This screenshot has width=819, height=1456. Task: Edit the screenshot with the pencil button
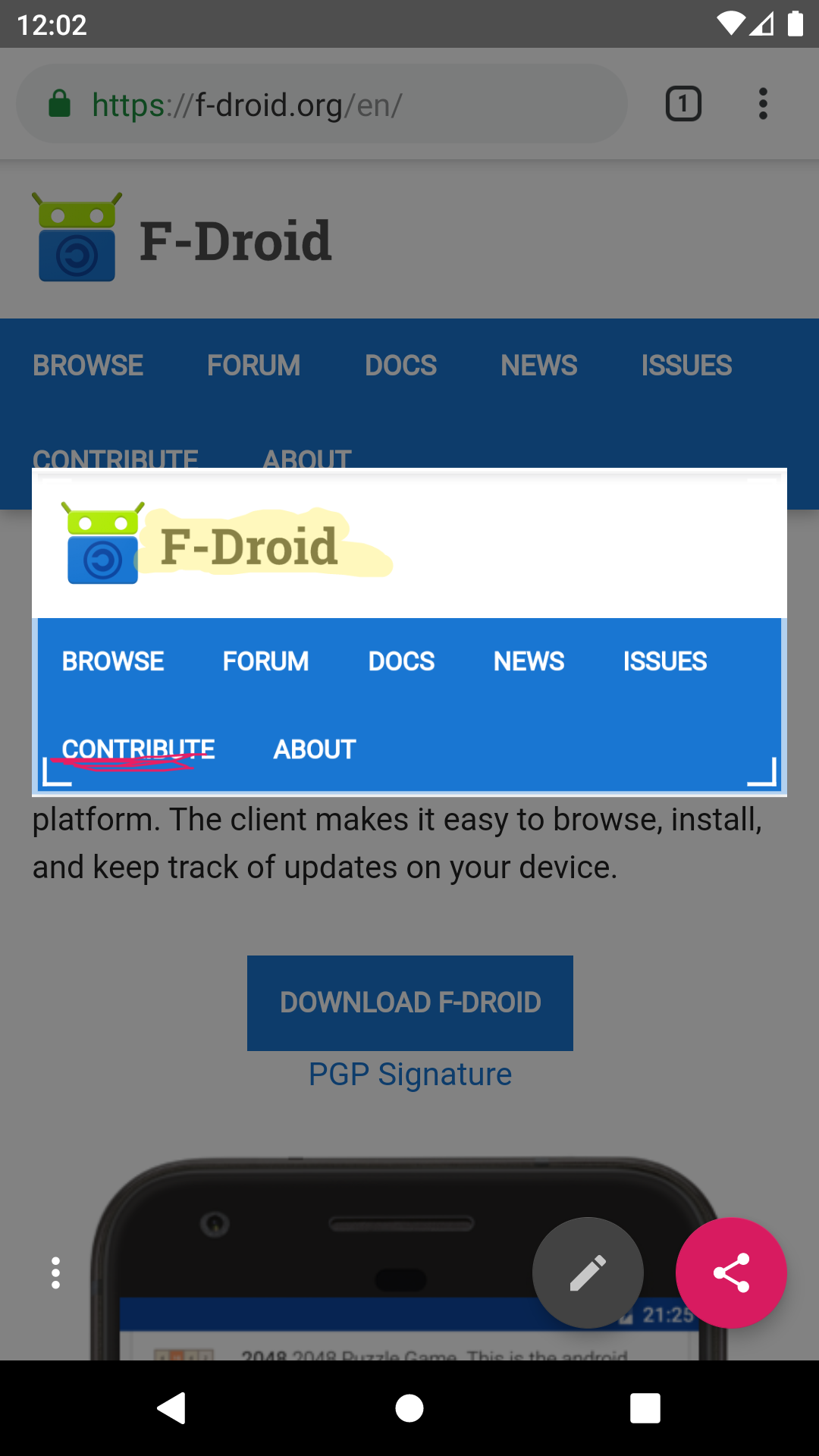[x=588, y=1272]
